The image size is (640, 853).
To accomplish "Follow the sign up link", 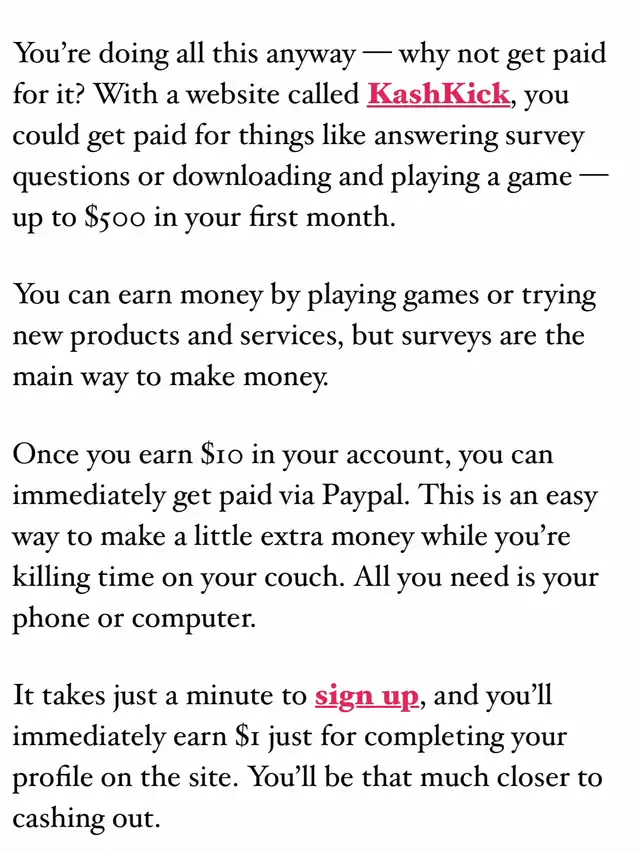I will tap(366, 694).
